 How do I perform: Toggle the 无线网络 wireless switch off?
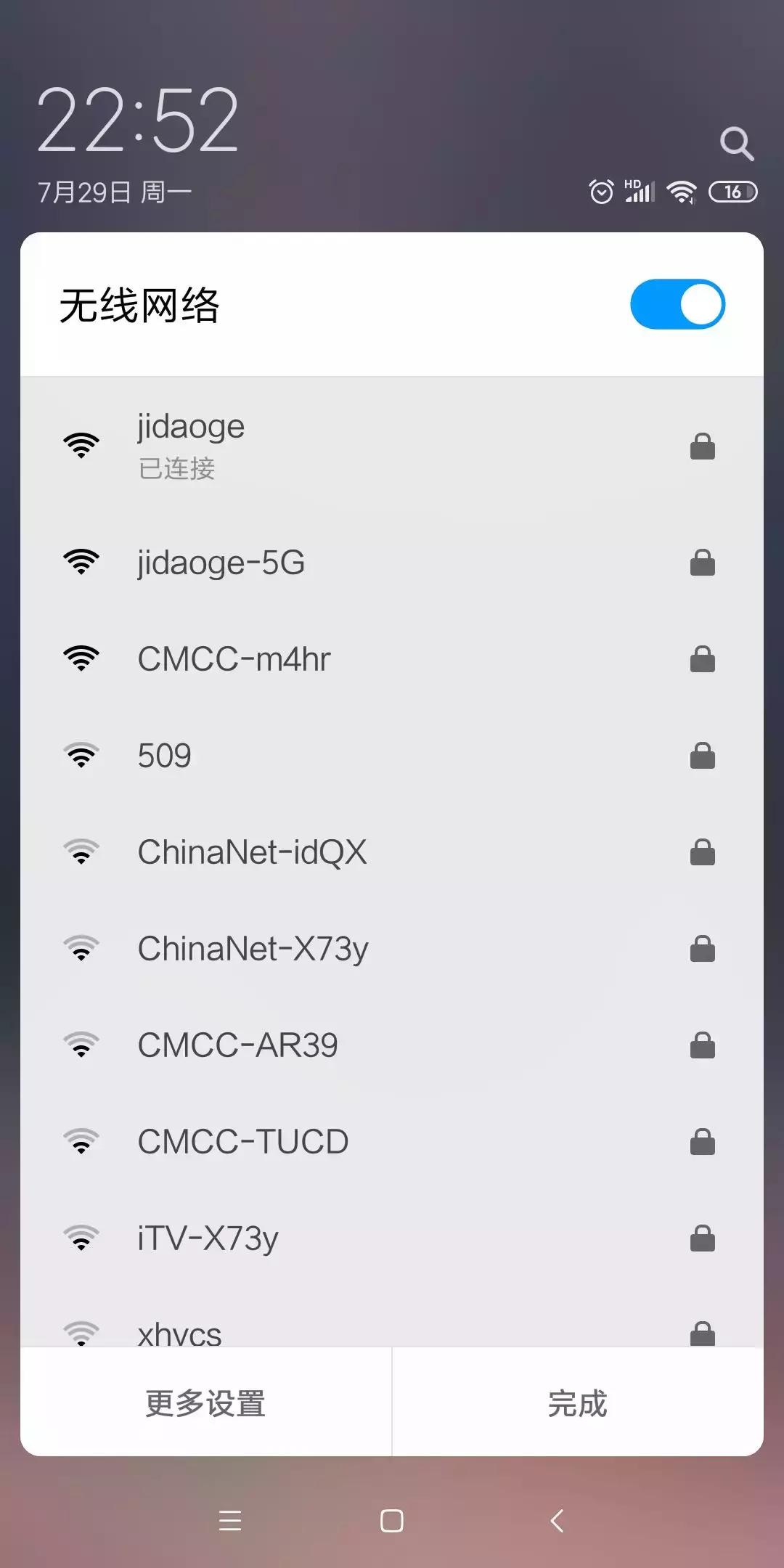click(677, 305)
